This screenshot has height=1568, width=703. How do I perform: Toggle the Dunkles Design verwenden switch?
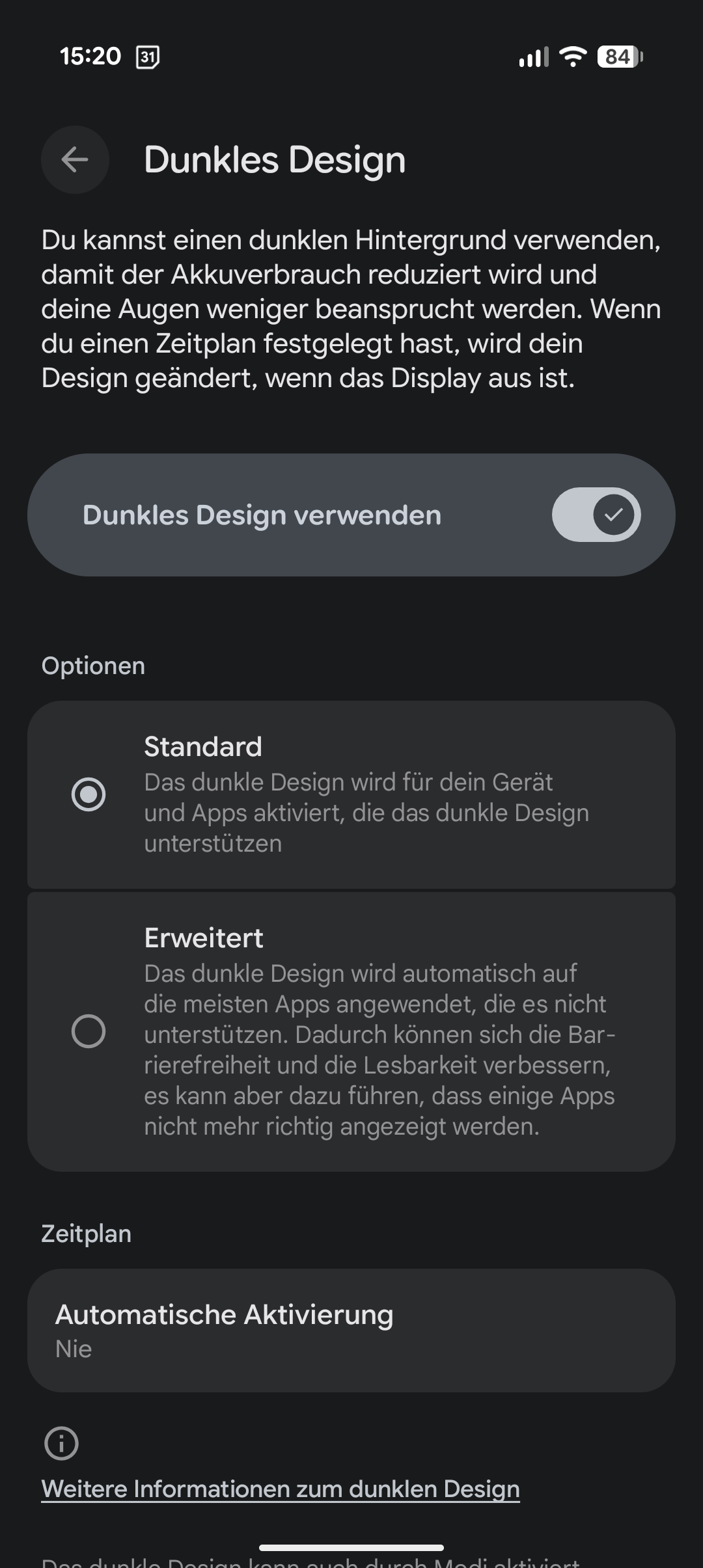click(x=596, y=515)
